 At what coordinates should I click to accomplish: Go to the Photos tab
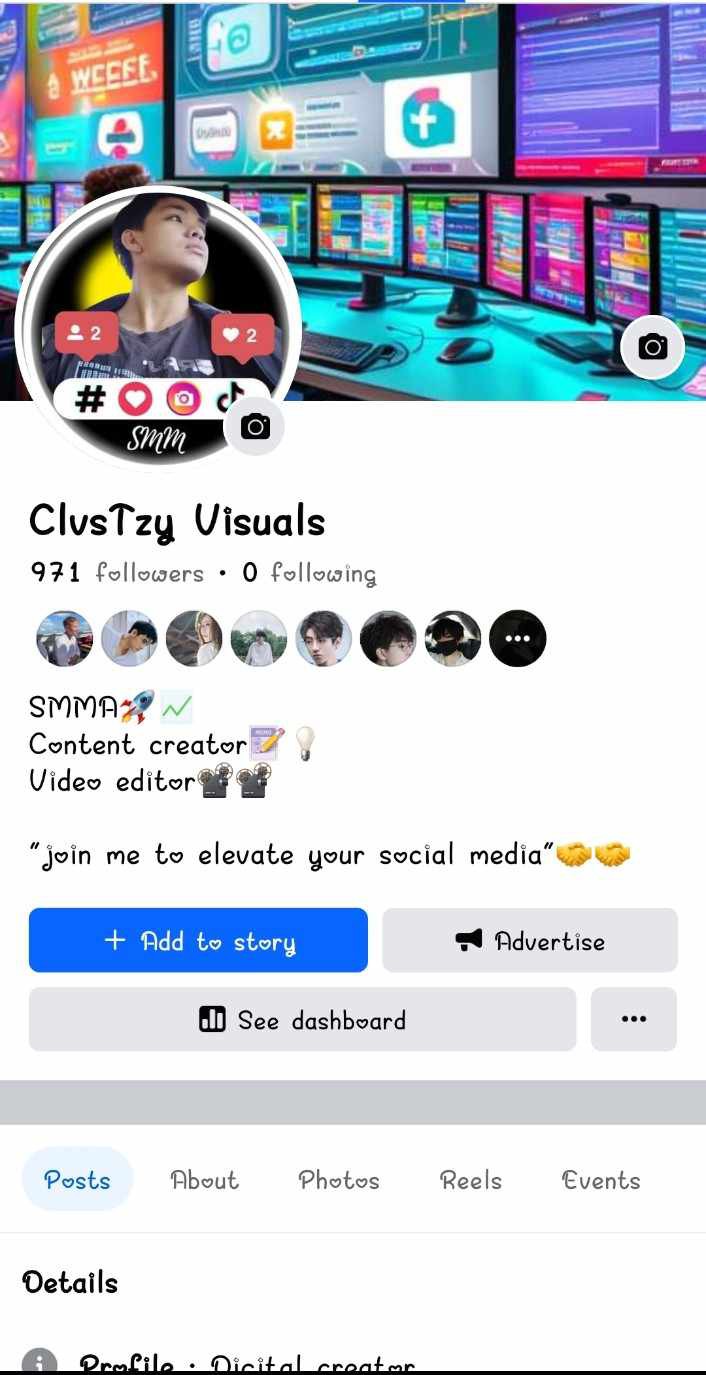[x=339, y=1180]
